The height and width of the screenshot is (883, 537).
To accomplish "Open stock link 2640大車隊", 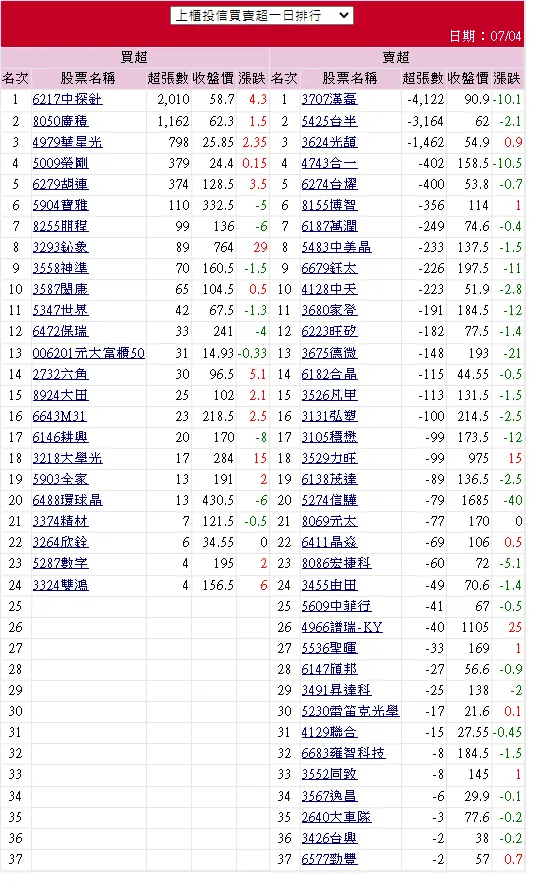I will pos(336,817).
